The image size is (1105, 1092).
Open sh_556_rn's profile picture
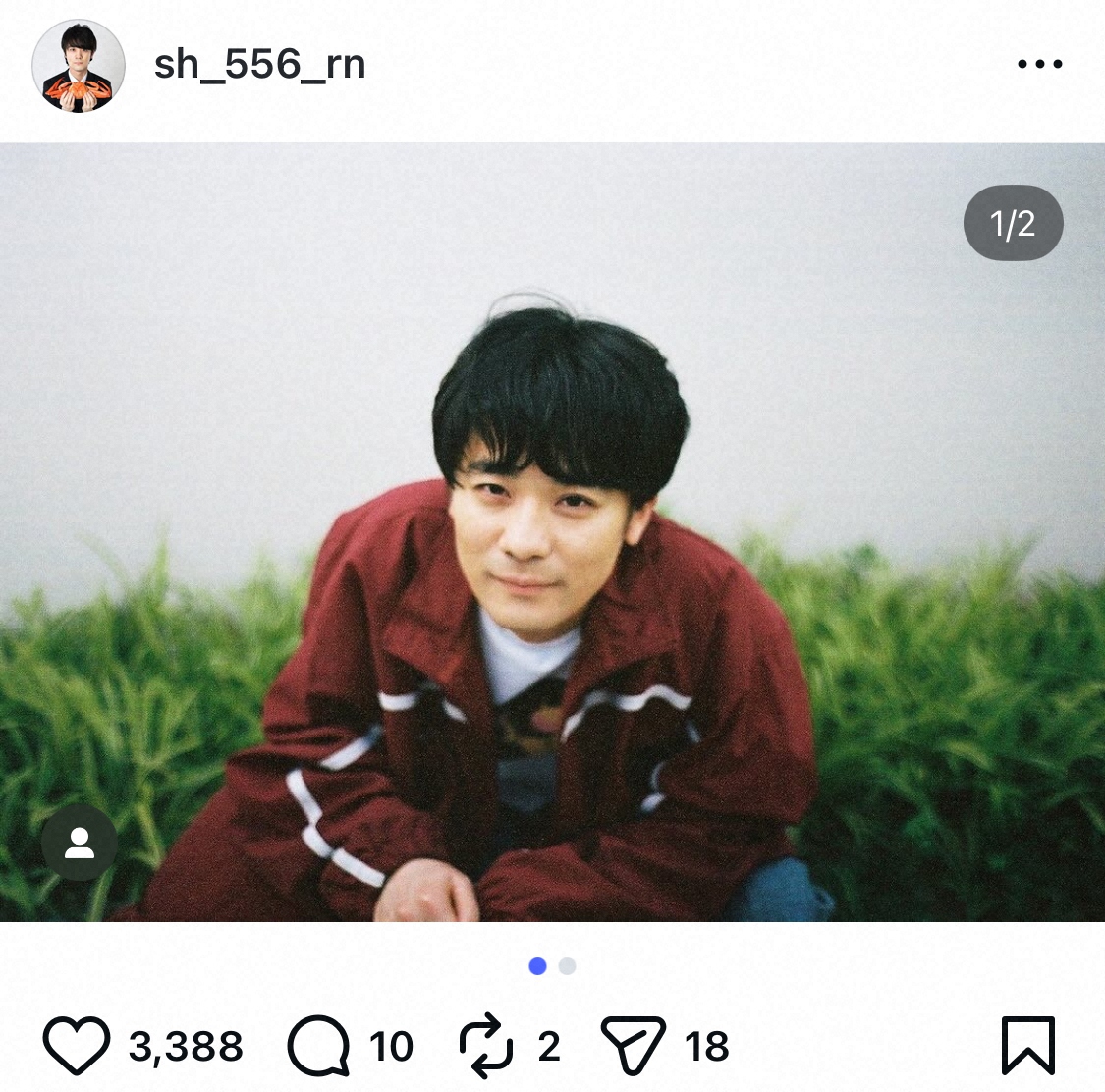pos(79,66)
